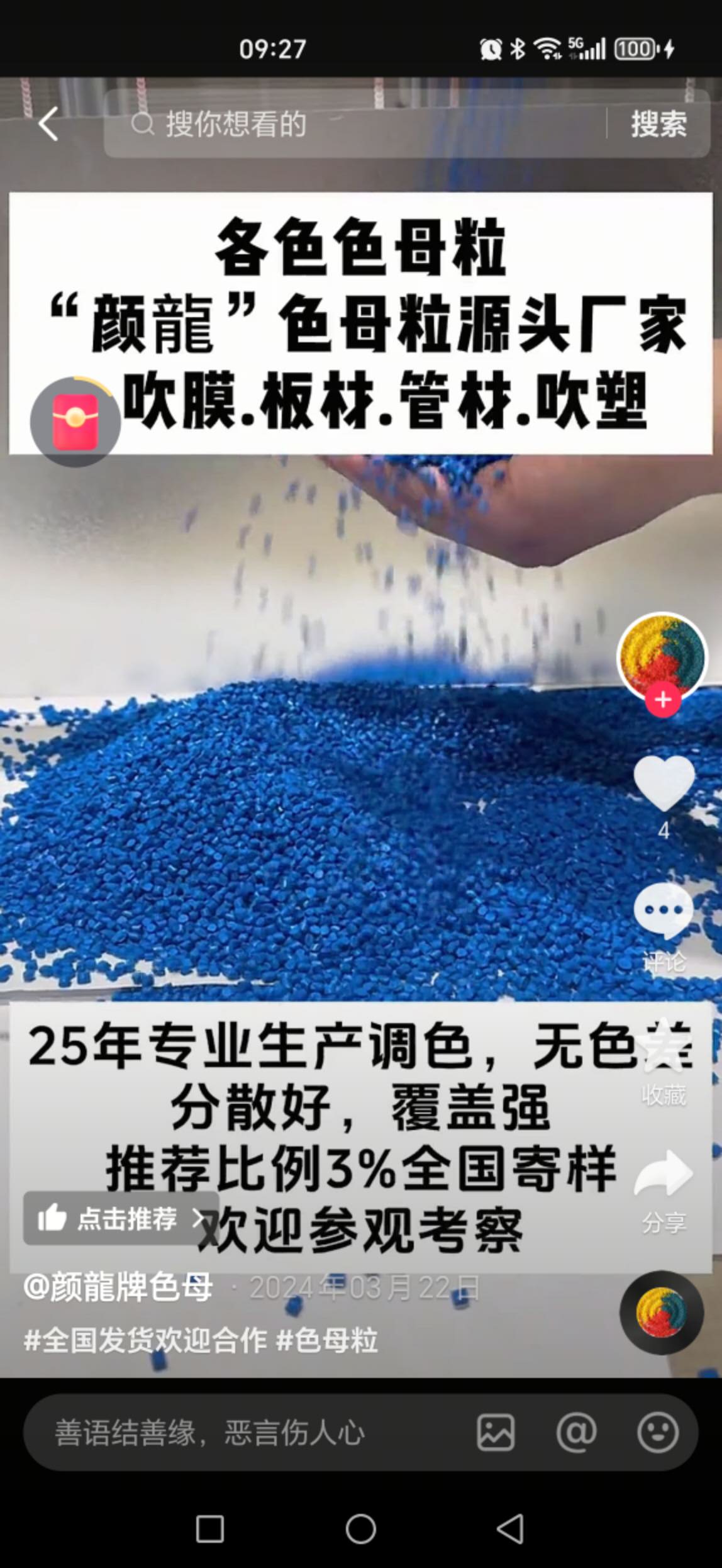The width and height of the screenshot is (722, 1568).
Task: Tap the system home button
Action: (361, 1529)
